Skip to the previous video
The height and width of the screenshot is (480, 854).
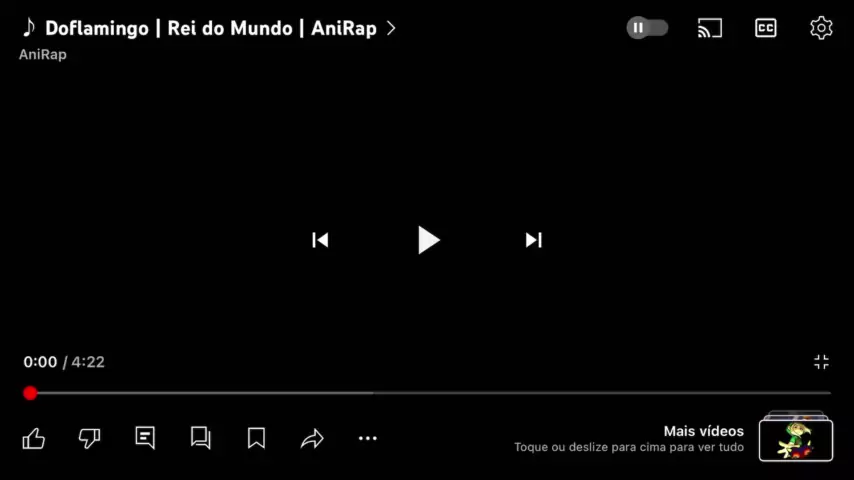coord(320,240)
